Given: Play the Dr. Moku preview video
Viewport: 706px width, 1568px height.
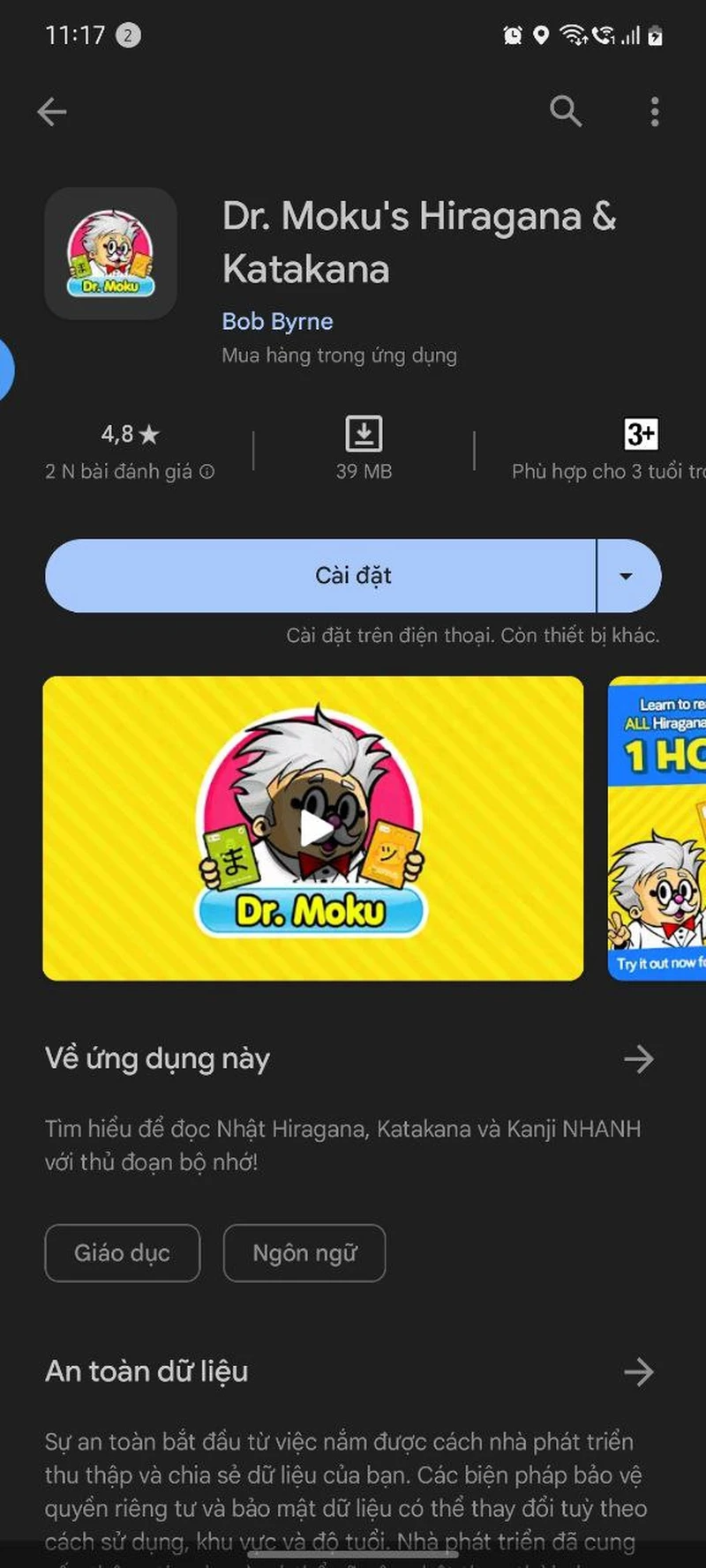Looking at the screenshot, I should pos(313,828).
